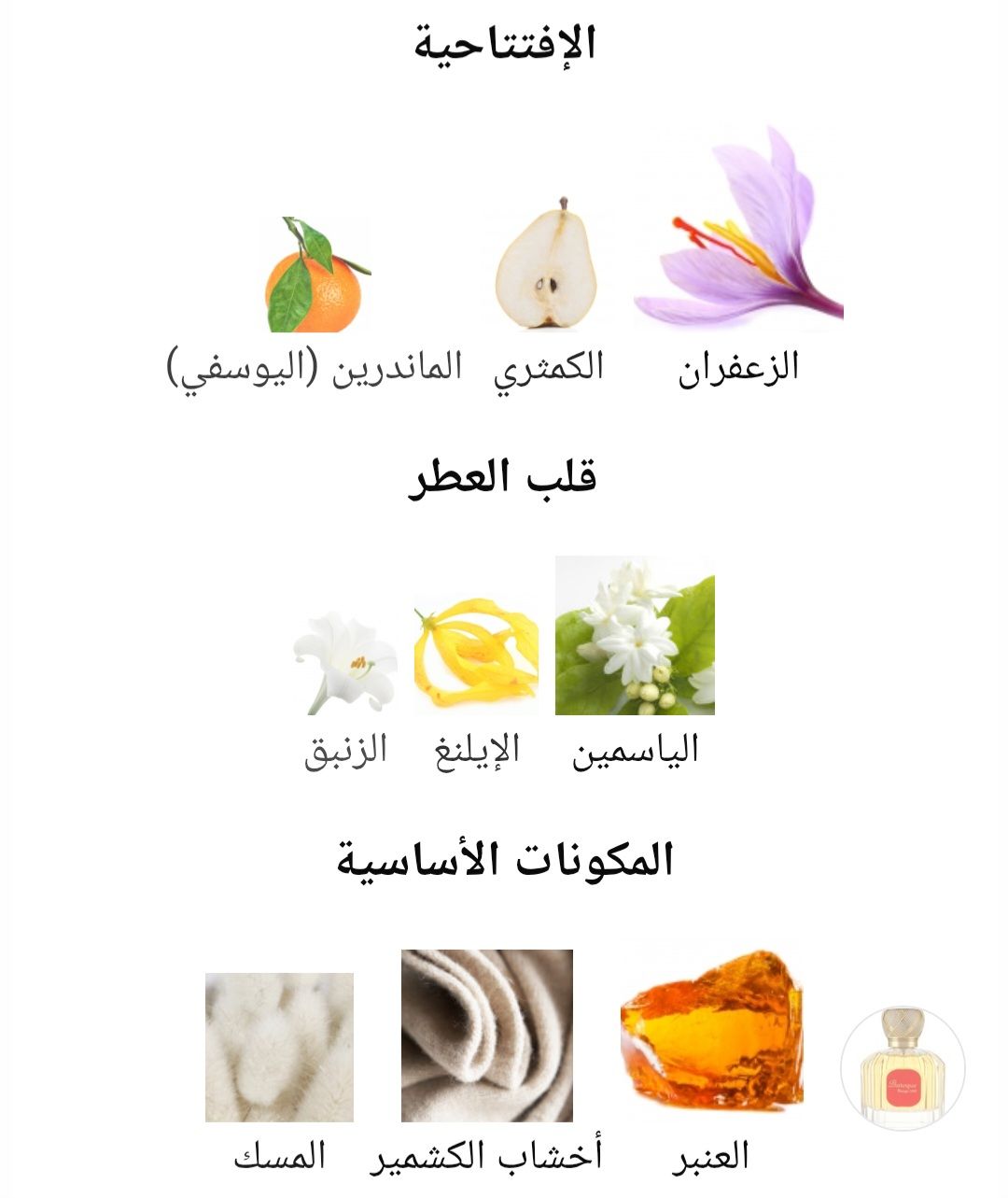Tap the floating perfume bottle bubble

coord(902,1068)
